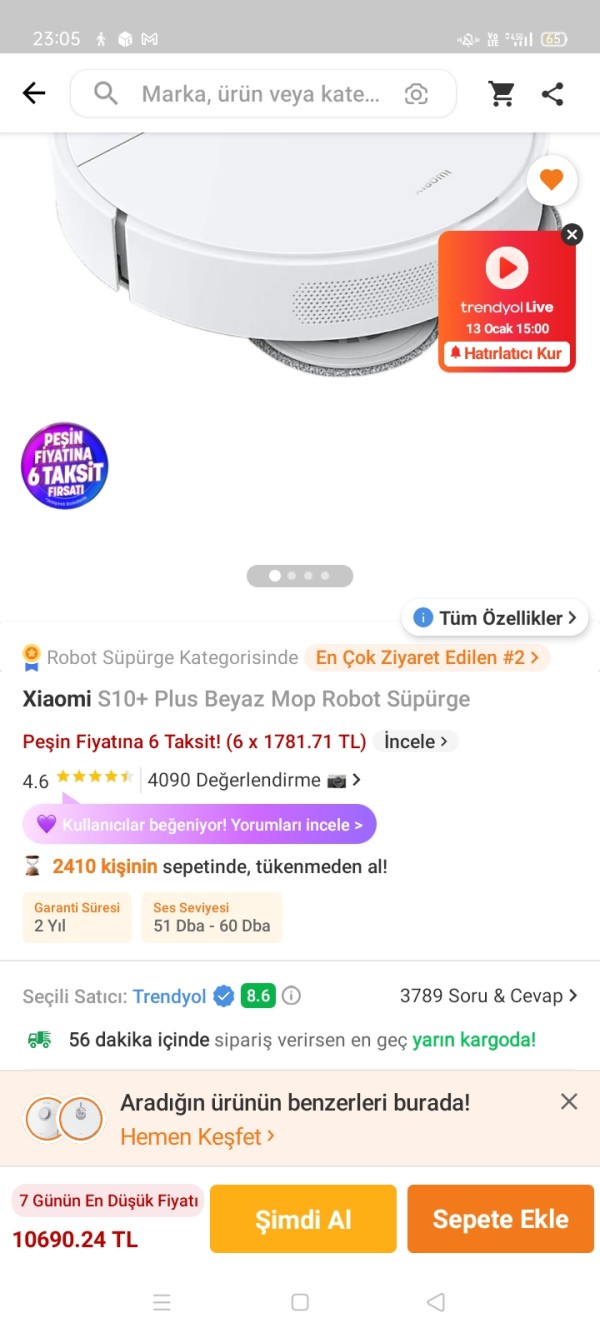View the 4090 Değerlendirme reviews
The image size is (600, 1333).
[x=253, y=780]
